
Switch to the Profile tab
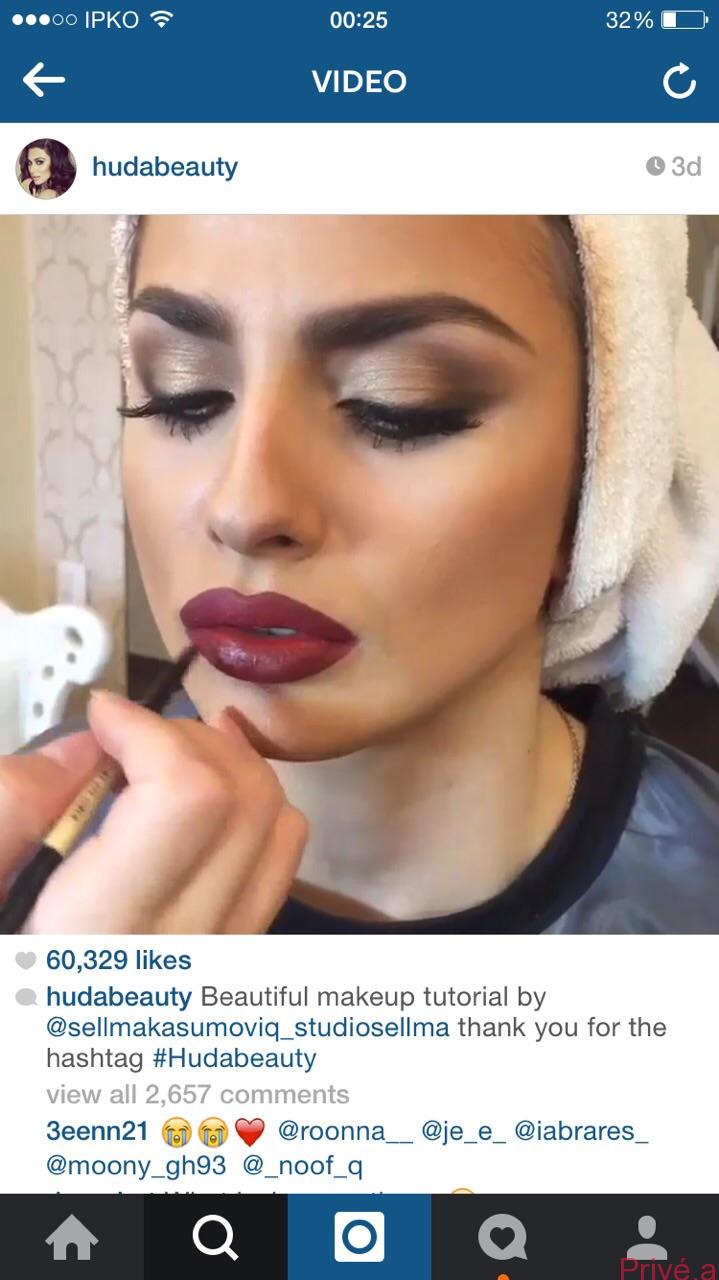646,1238
